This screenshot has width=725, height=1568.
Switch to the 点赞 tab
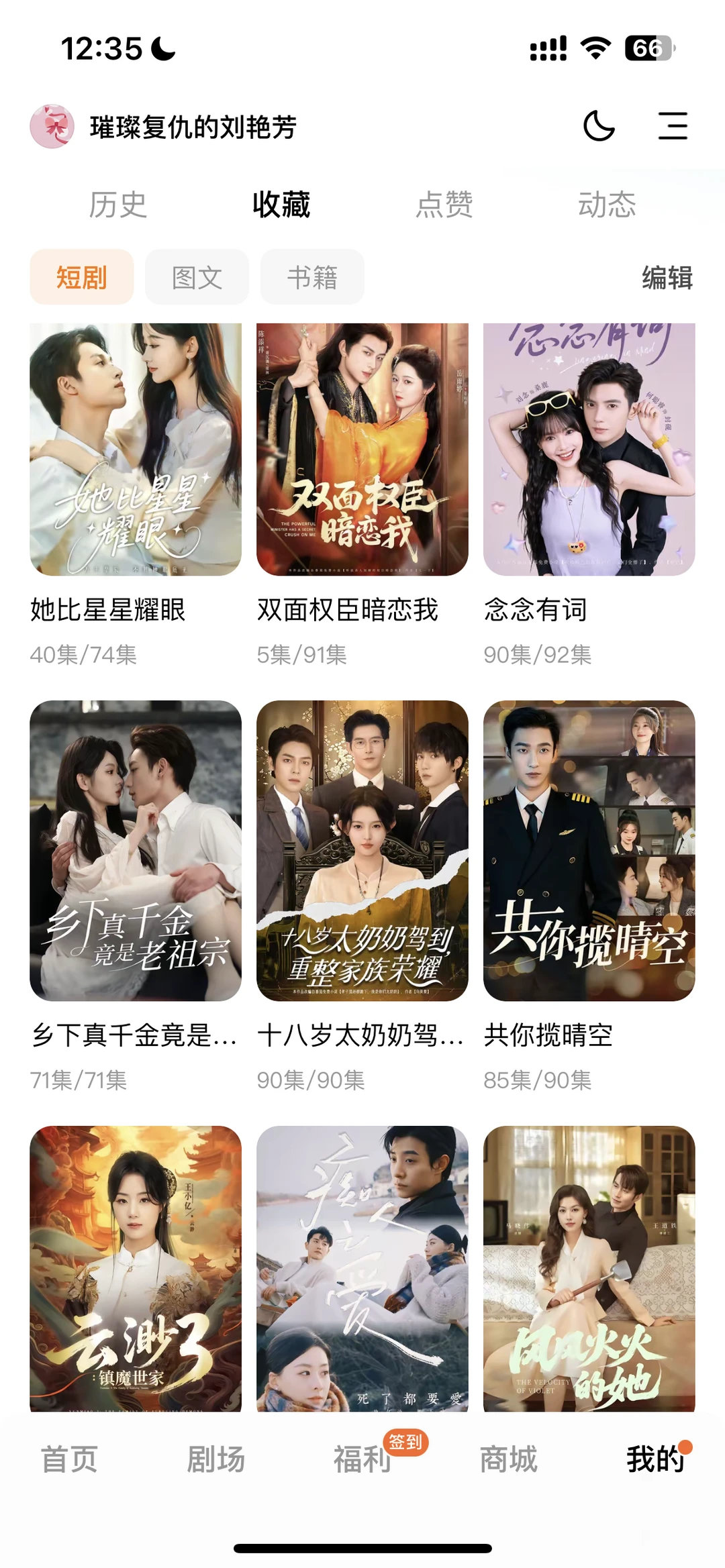pyautogui.click(x=444, y=205)
